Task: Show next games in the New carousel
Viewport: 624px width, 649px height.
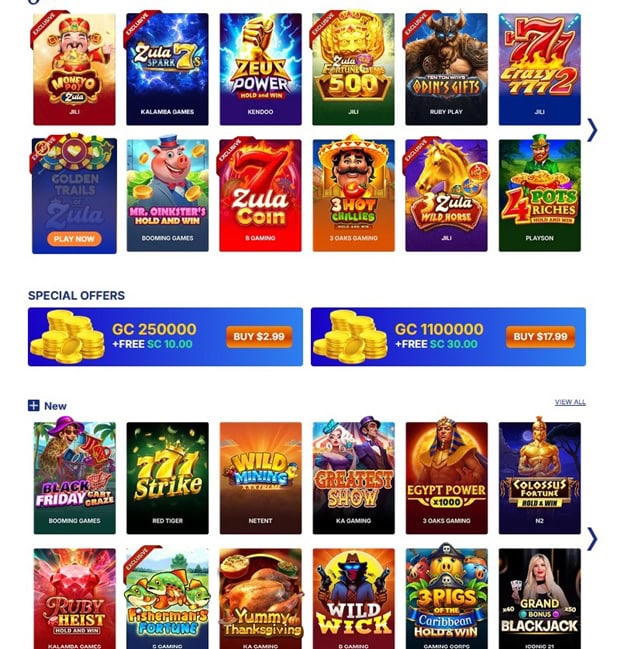Action: click(x=592, y=539)
